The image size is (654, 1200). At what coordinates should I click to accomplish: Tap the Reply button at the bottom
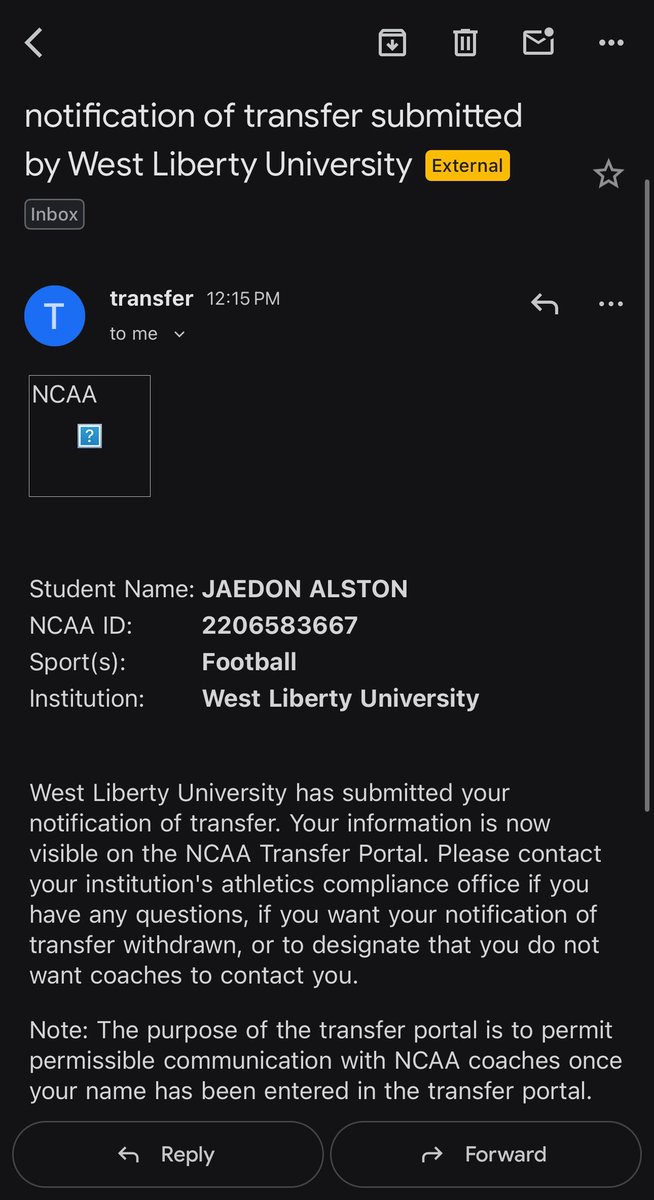[166, 1154]
